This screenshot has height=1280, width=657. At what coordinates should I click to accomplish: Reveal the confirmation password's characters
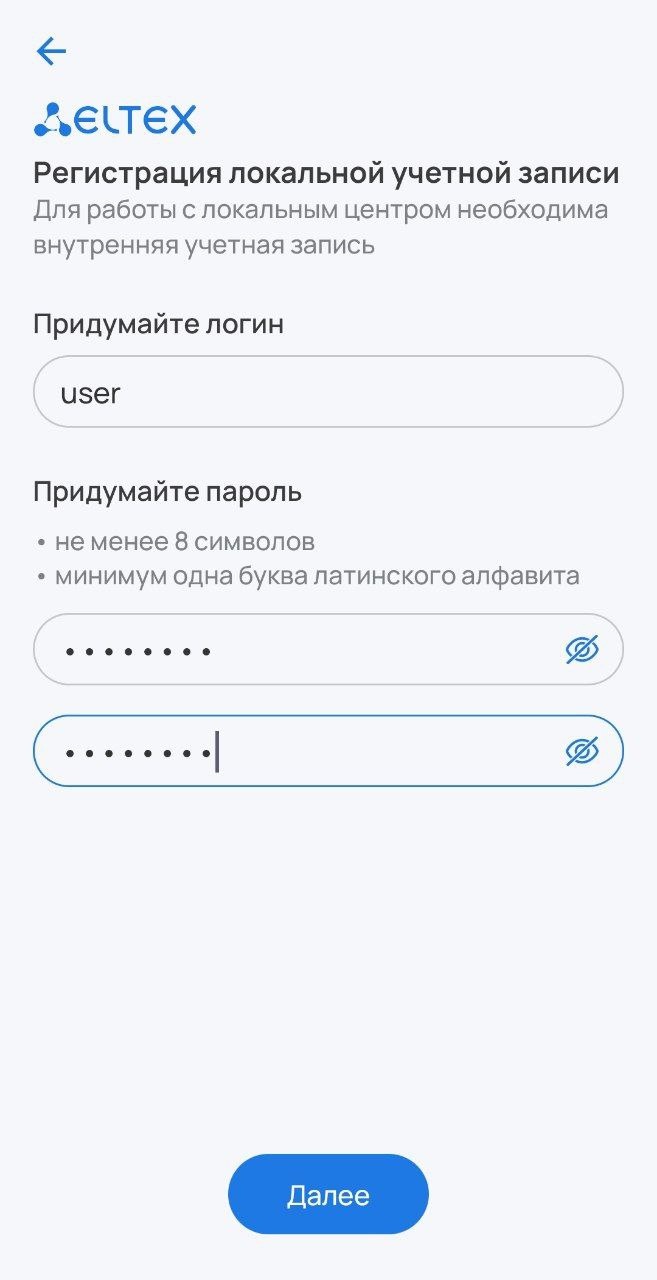click(582, 751)
